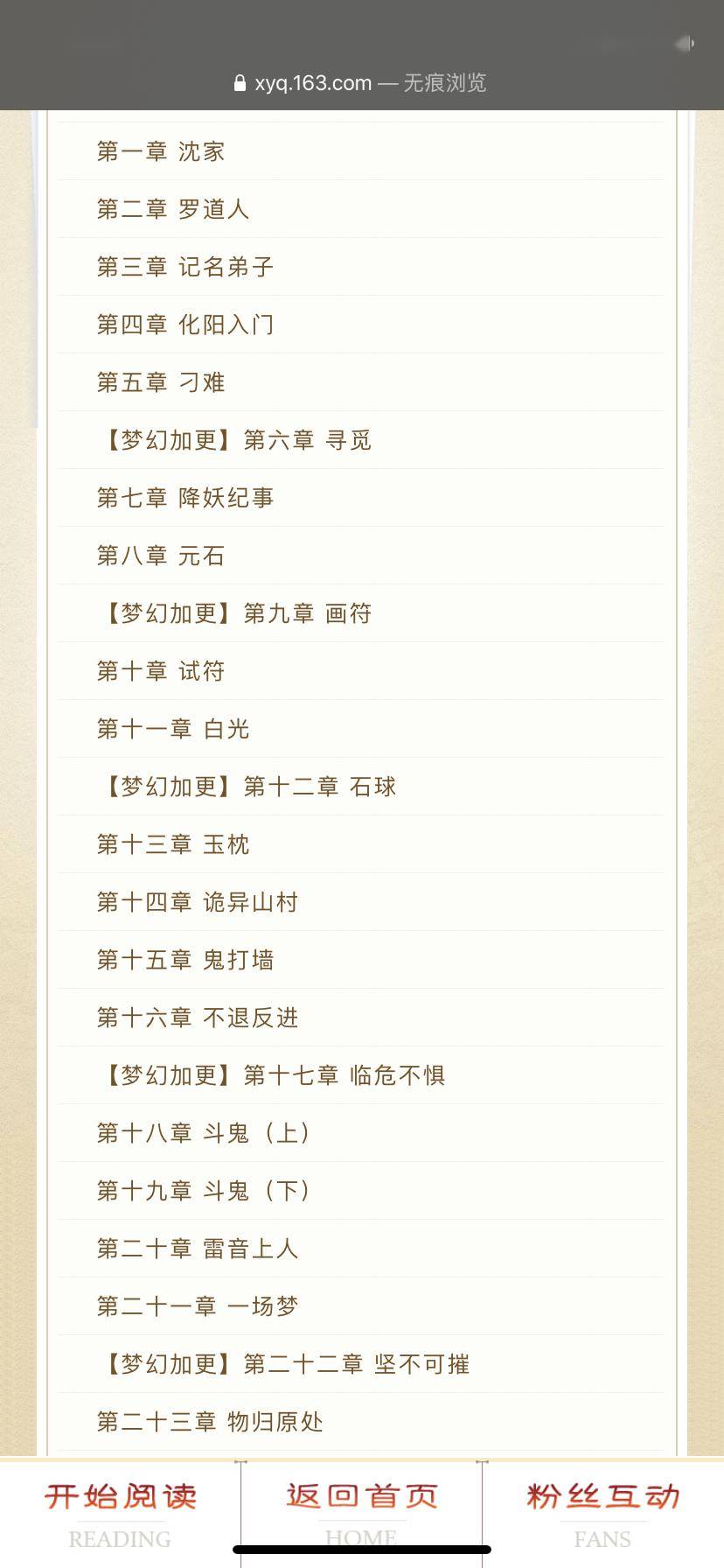Open chapter 第二十章 雷音上人
The height and width of the screenshot is (1568, 724).
[x=198, y=1249]
